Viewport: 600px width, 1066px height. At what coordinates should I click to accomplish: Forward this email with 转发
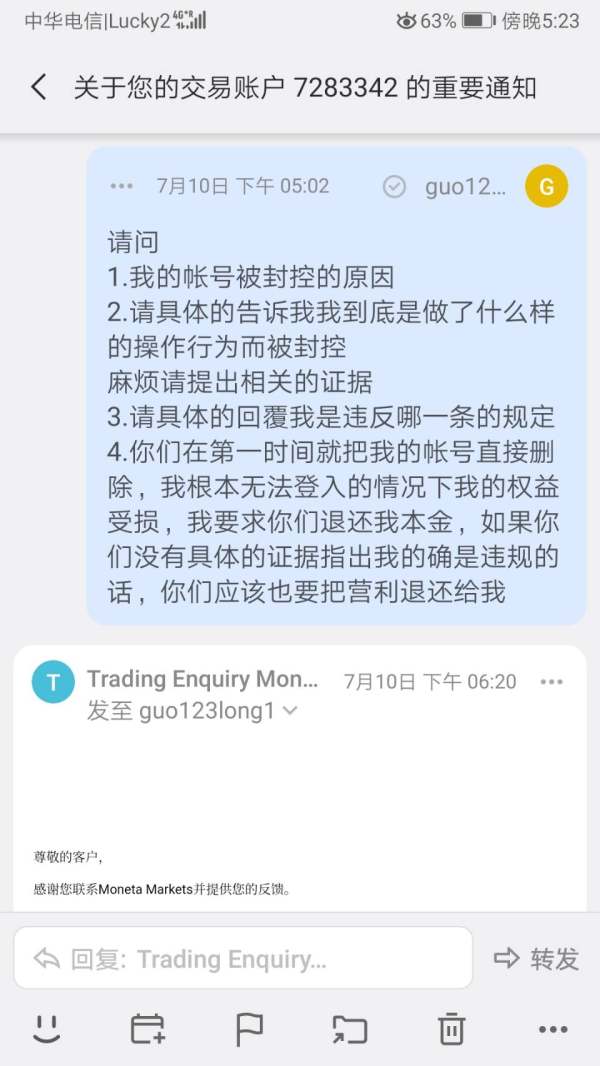pos(536,959)
